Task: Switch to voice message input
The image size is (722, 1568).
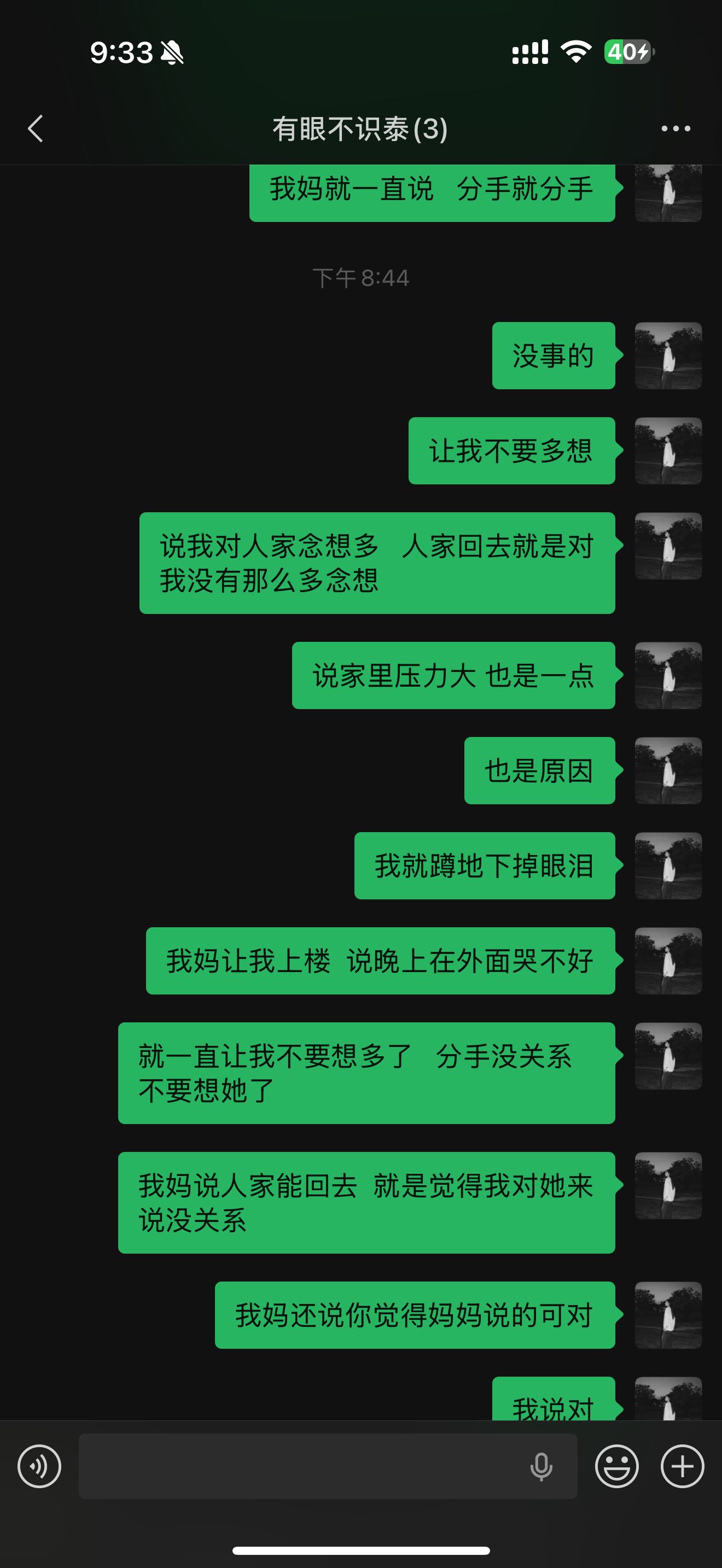Action: pos(39,1466)
